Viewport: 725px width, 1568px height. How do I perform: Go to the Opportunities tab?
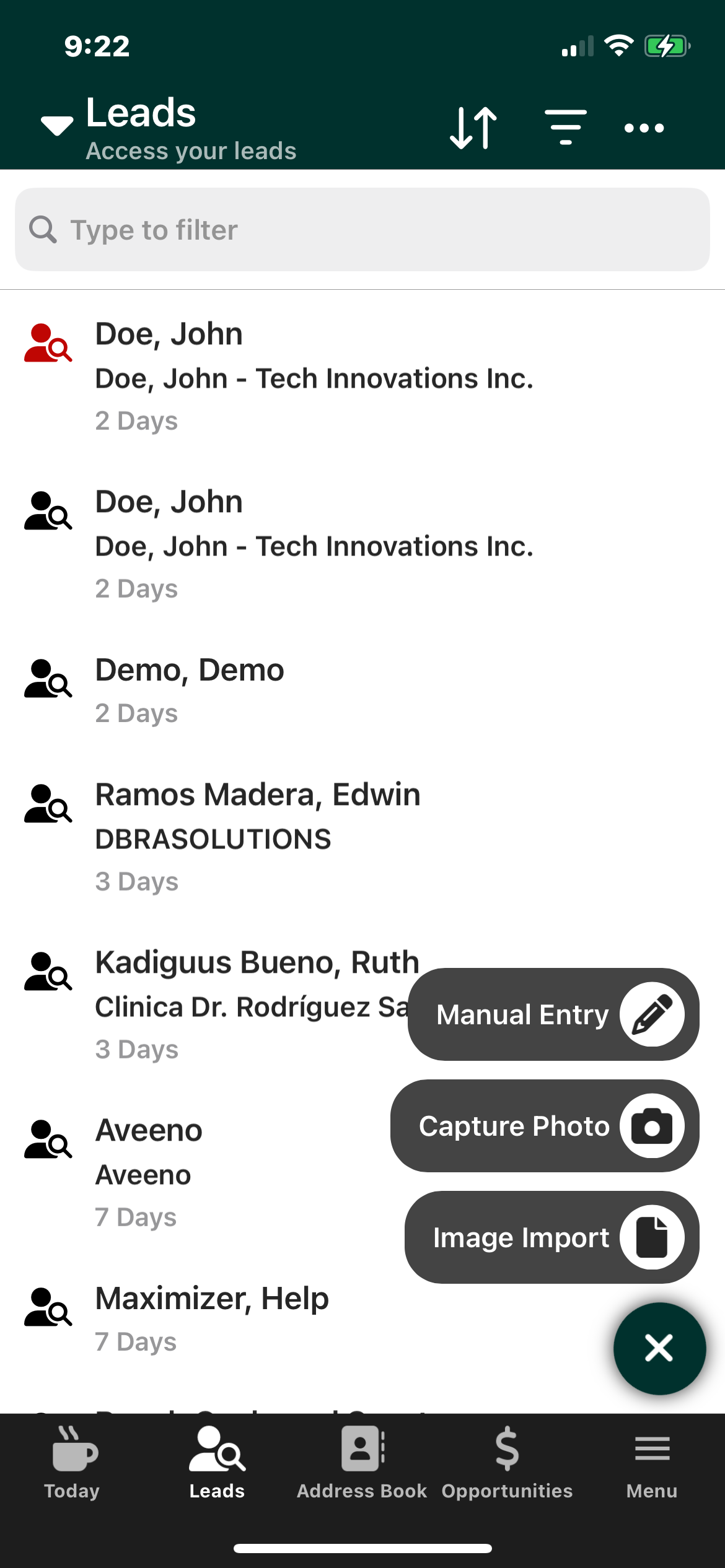507,1463
